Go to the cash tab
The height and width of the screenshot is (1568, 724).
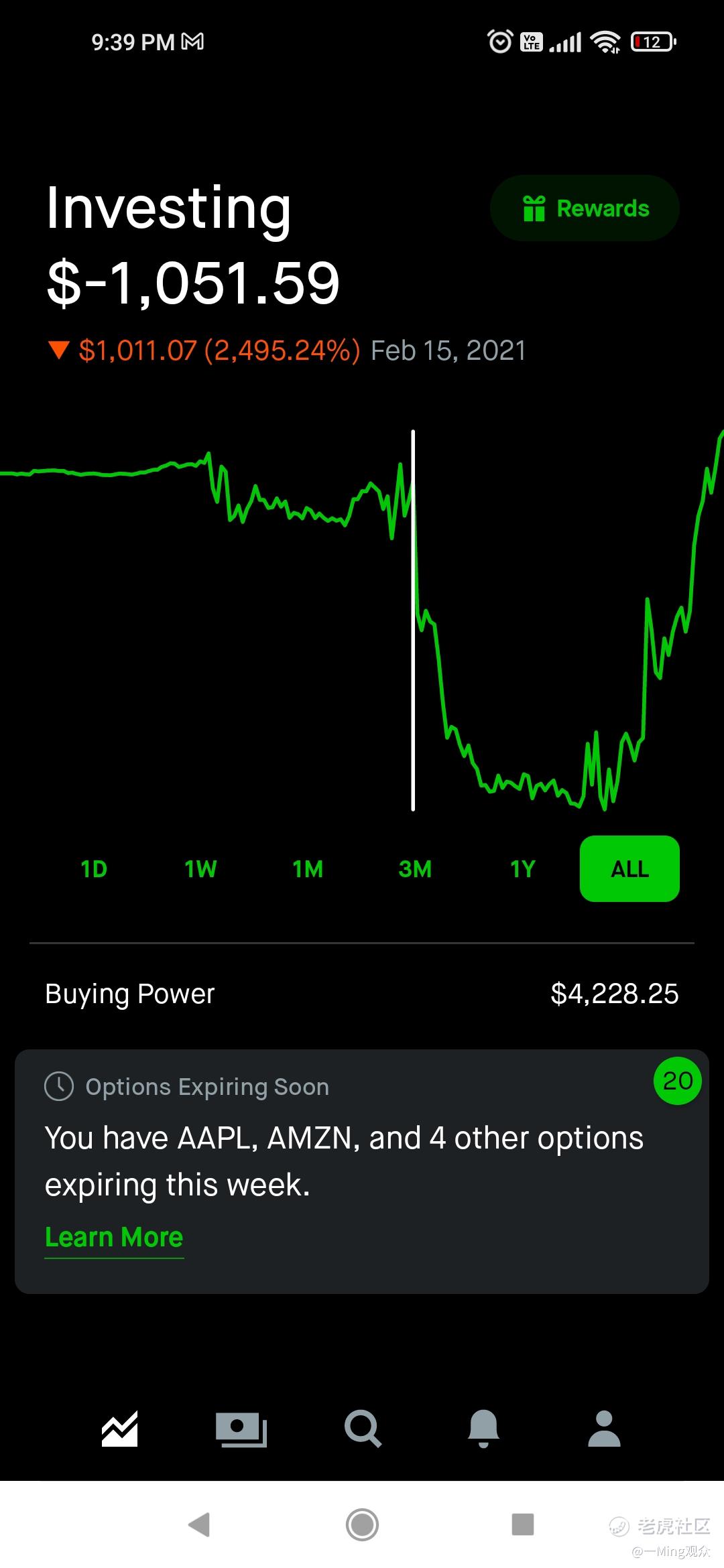click(241, 1429)
